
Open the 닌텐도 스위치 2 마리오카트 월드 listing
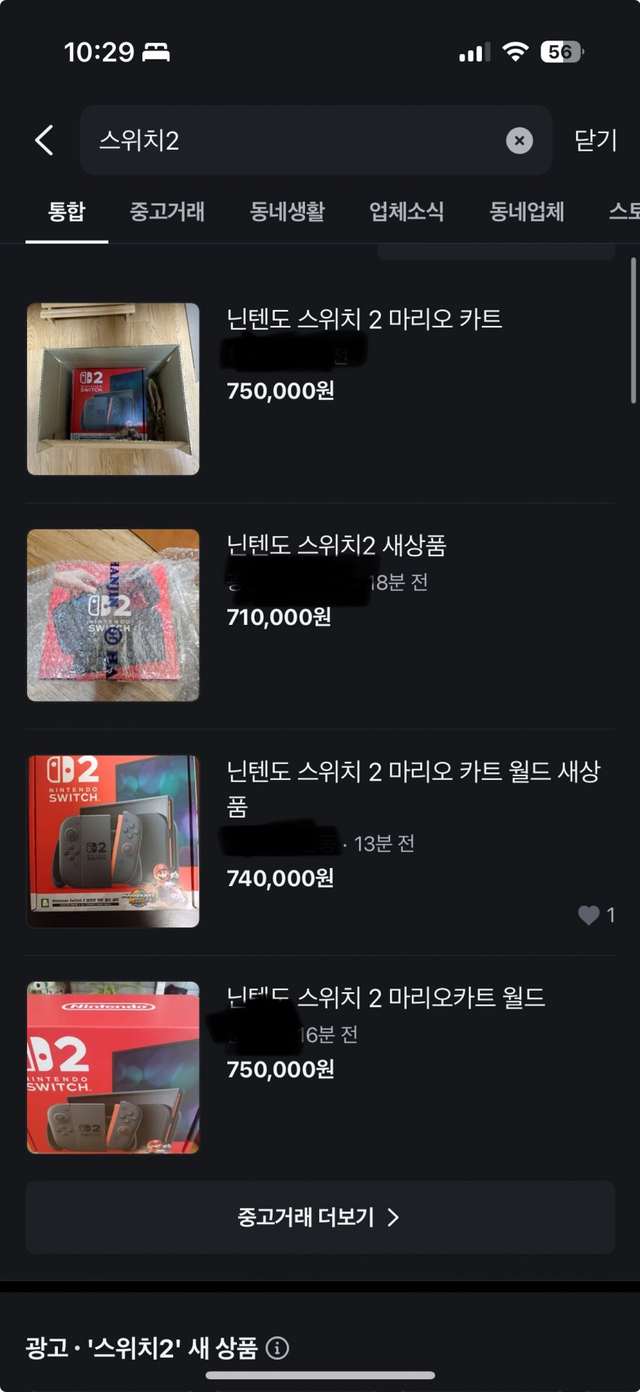point(386,998)
